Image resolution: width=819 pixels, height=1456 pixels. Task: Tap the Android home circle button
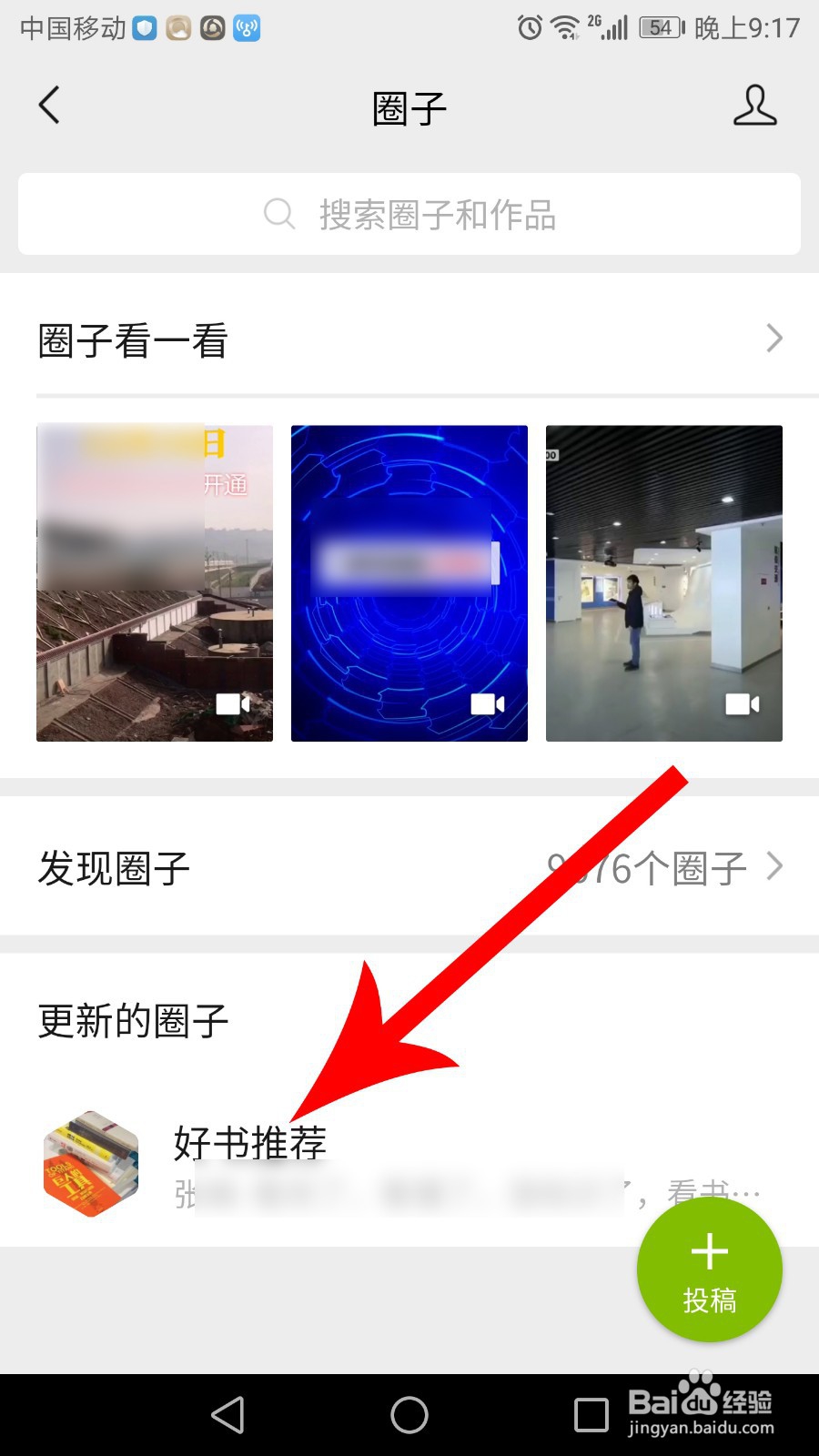(x=409, y=1416)
